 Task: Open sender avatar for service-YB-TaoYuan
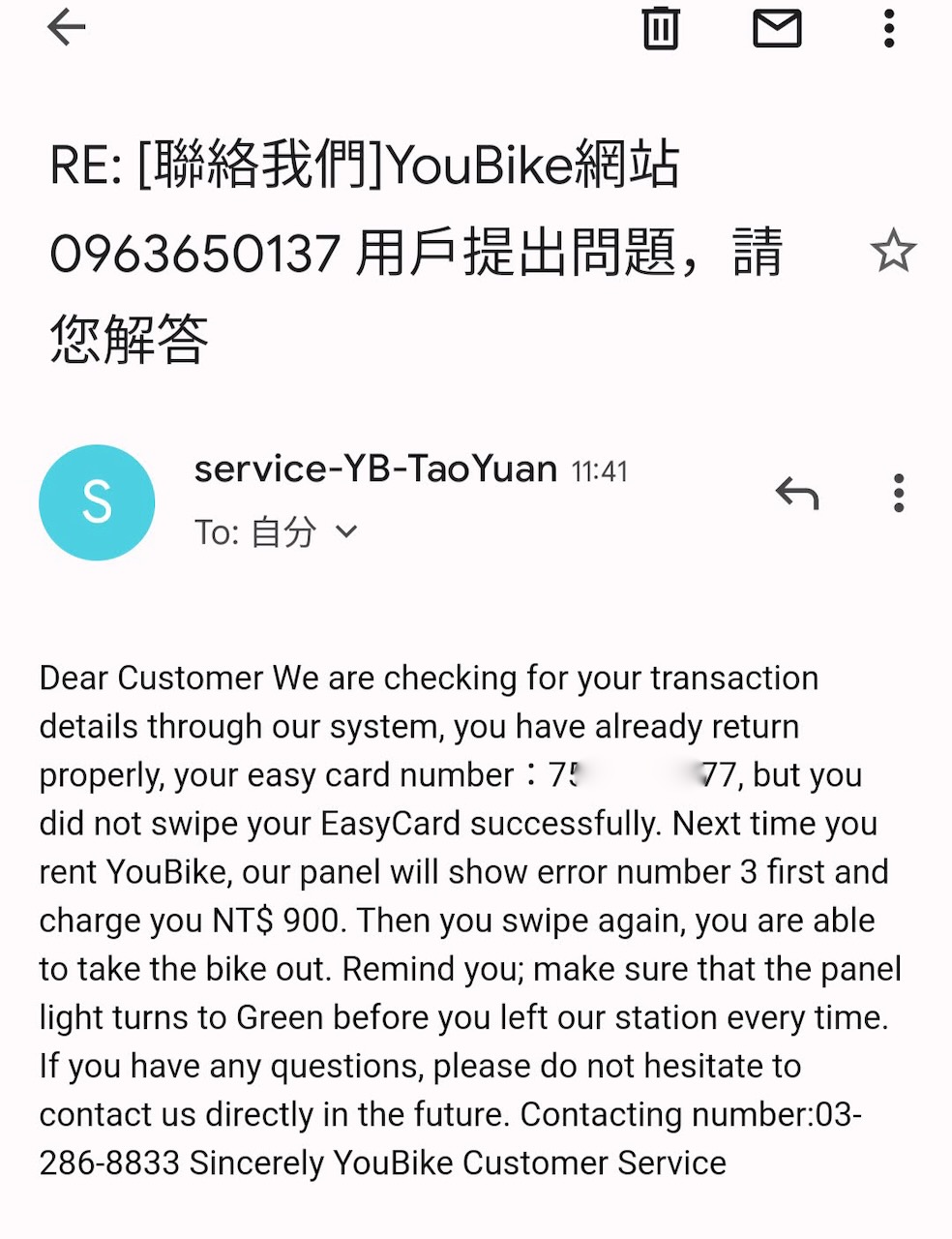click(97, 502)
